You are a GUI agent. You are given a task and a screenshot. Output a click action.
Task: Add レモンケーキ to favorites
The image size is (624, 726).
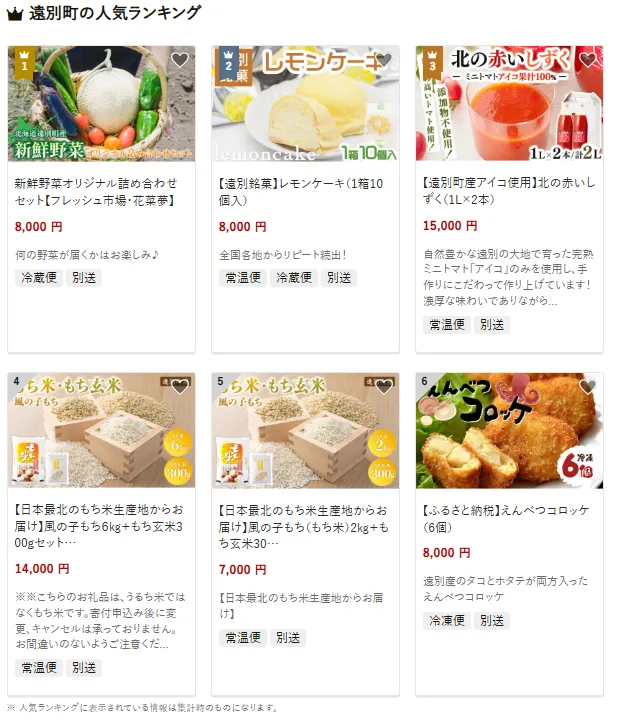click(x=384, y=60)
